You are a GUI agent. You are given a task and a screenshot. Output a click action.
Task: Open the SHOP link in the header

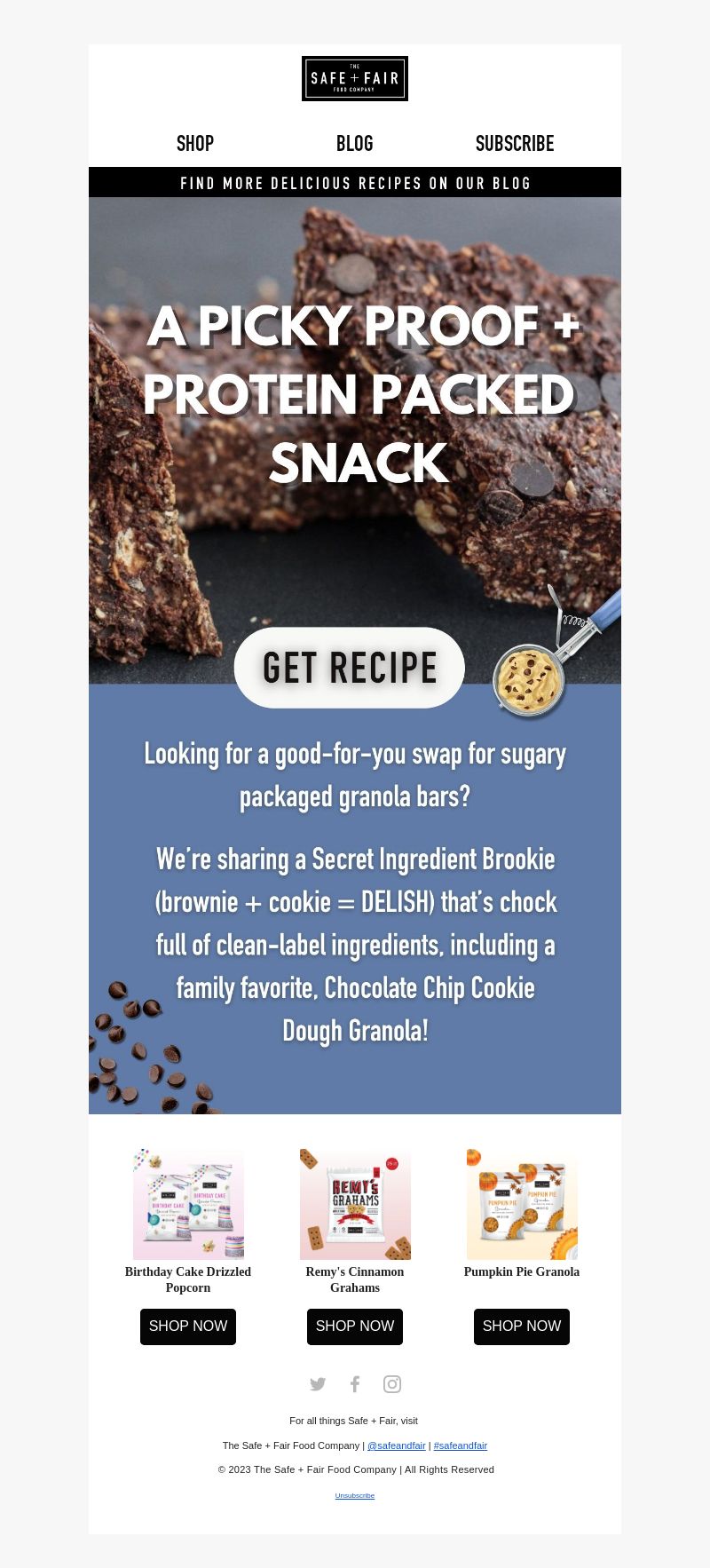click(x=195, y=144)
